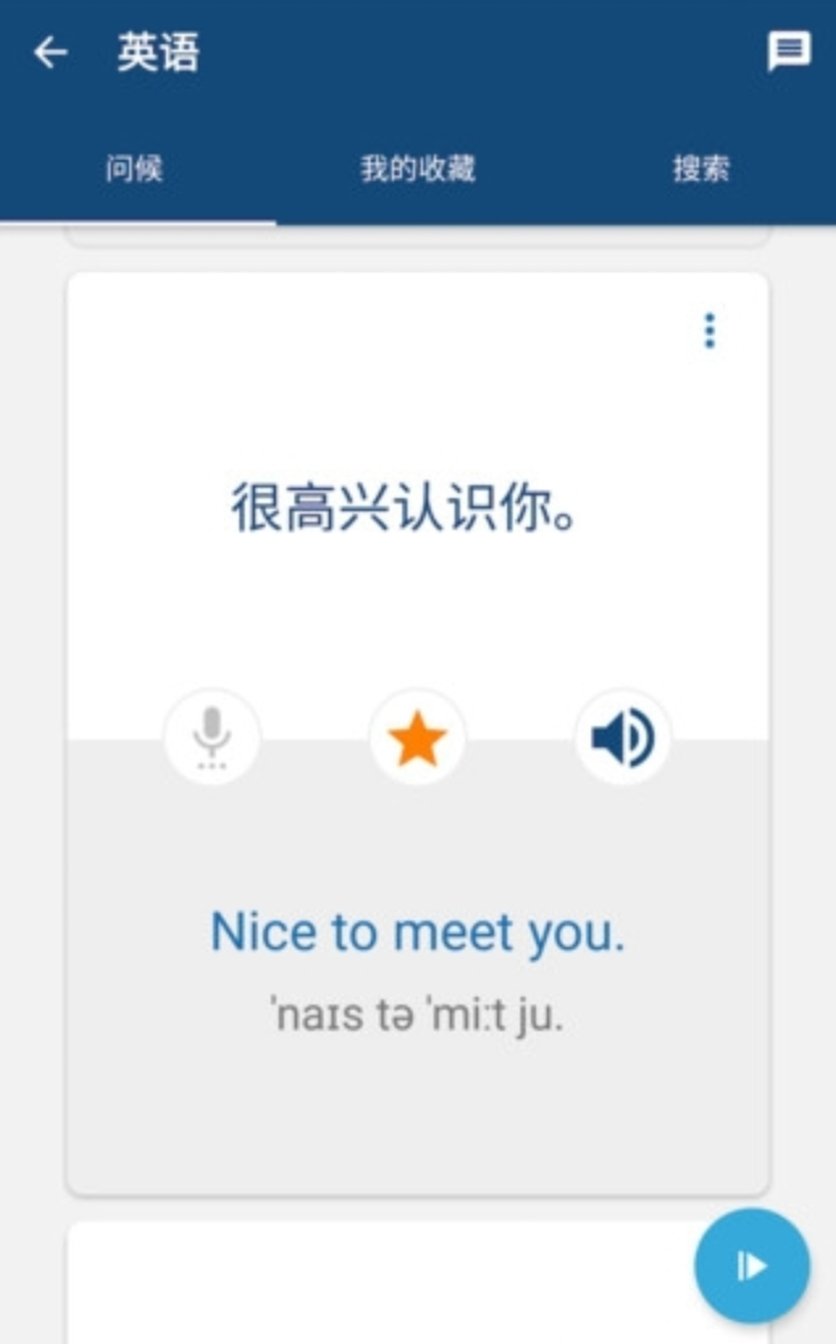Tap the microphone to record pronunciation
This screenshot has height=1344, width=836.
click(x=212, y=738)
